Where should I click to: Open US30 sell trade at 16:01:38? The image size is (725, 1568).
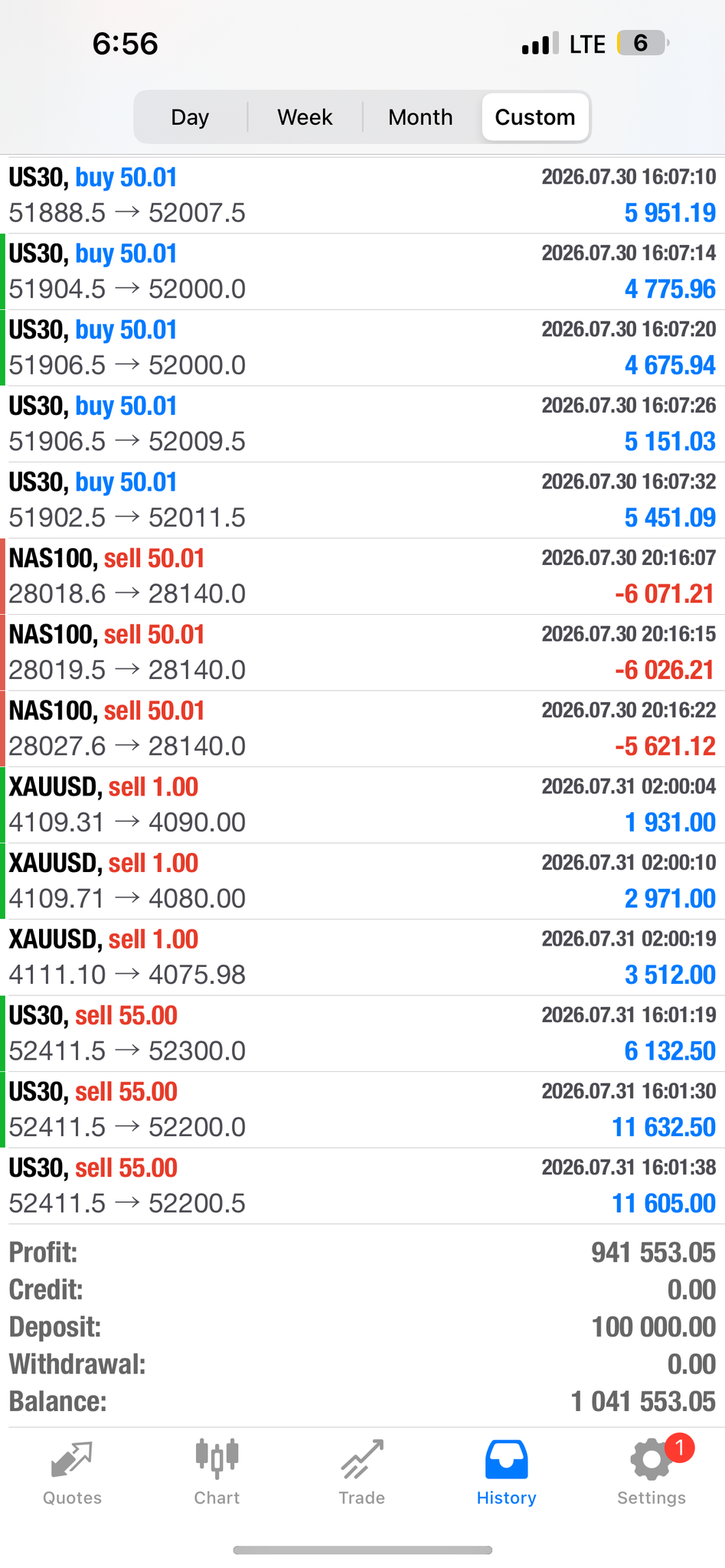[362, 1186]
